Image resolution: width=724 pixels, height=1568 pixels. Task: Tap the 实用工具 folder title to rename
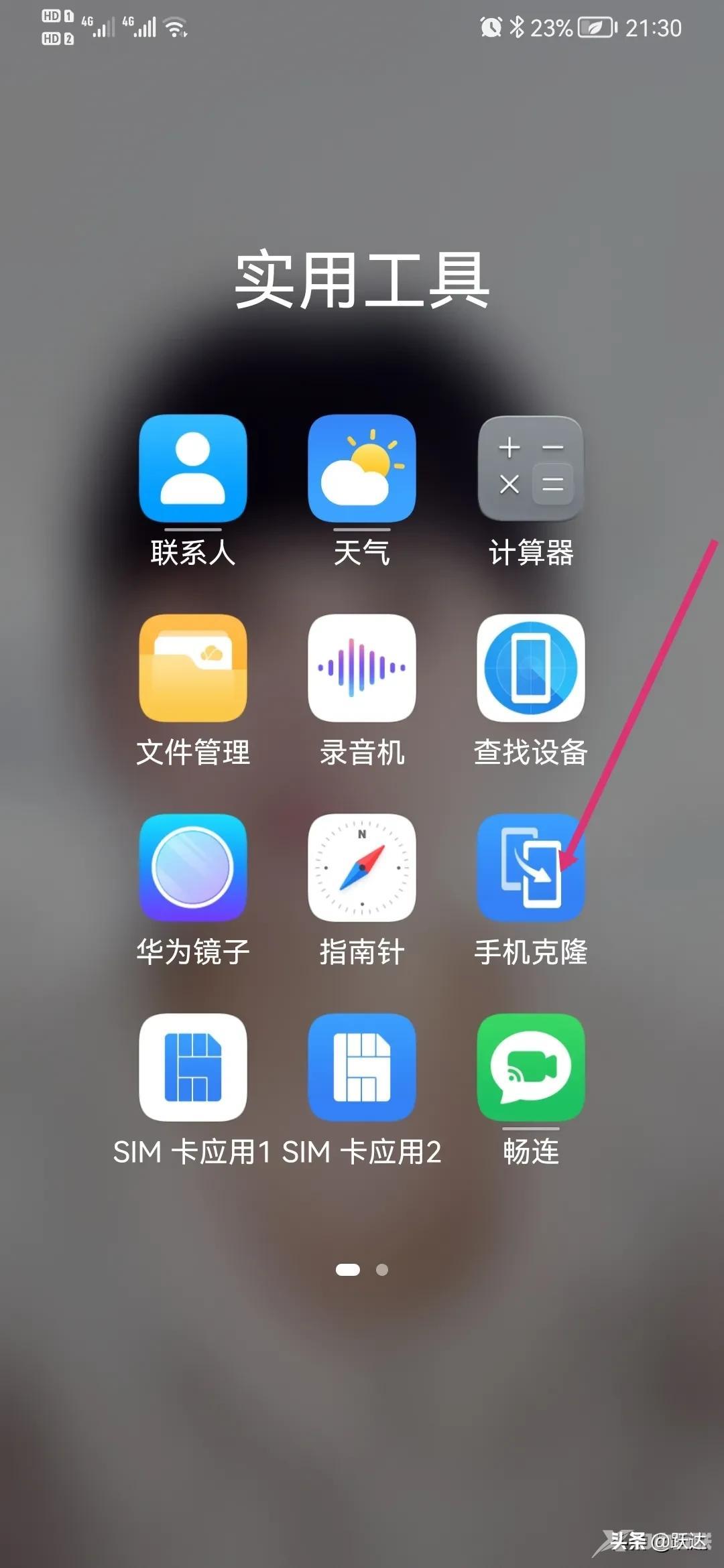coord(362,280)
